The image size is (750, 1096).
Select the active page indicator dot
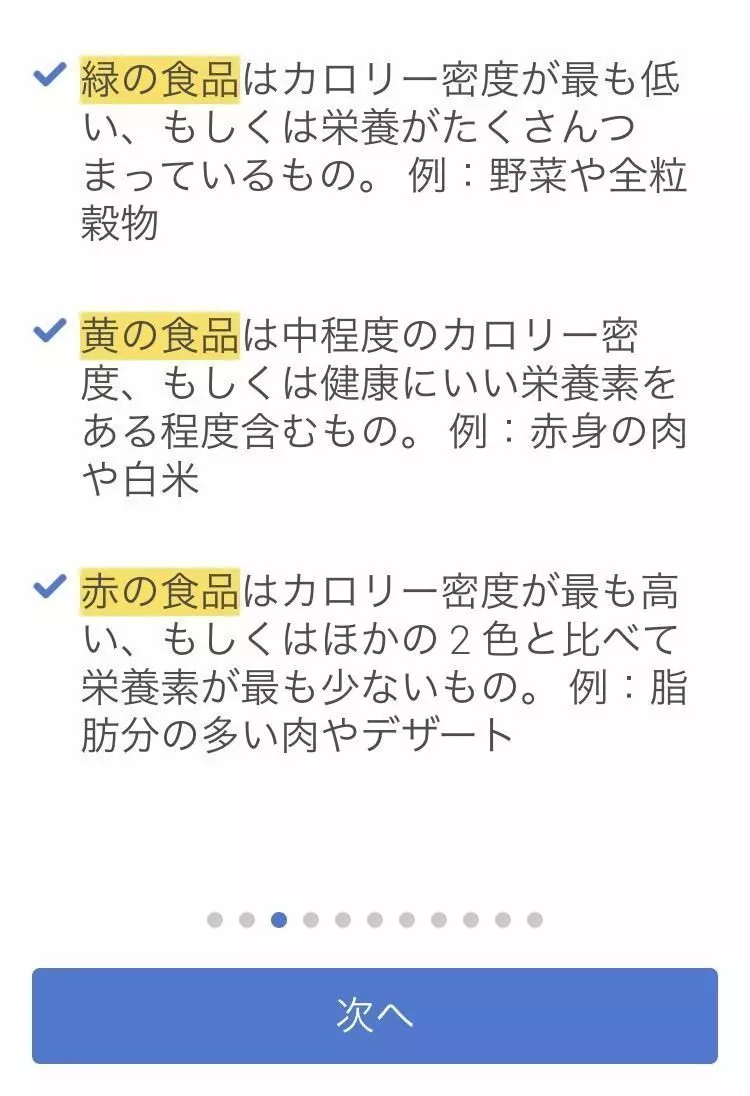(x=279, y=920)
